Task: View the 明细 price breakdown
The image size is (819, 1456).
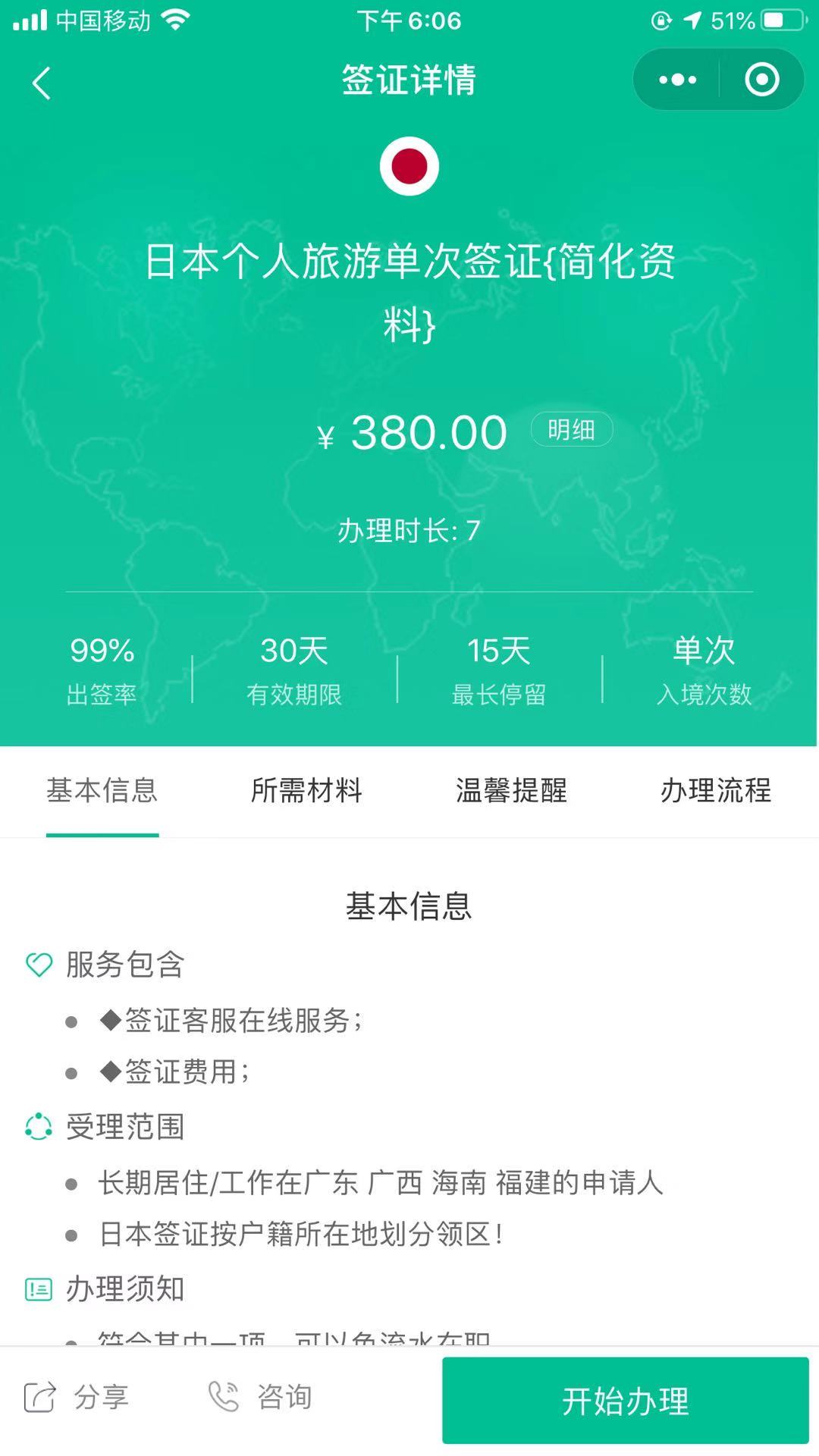Action: pyautogui.click(x=572, y=430)
